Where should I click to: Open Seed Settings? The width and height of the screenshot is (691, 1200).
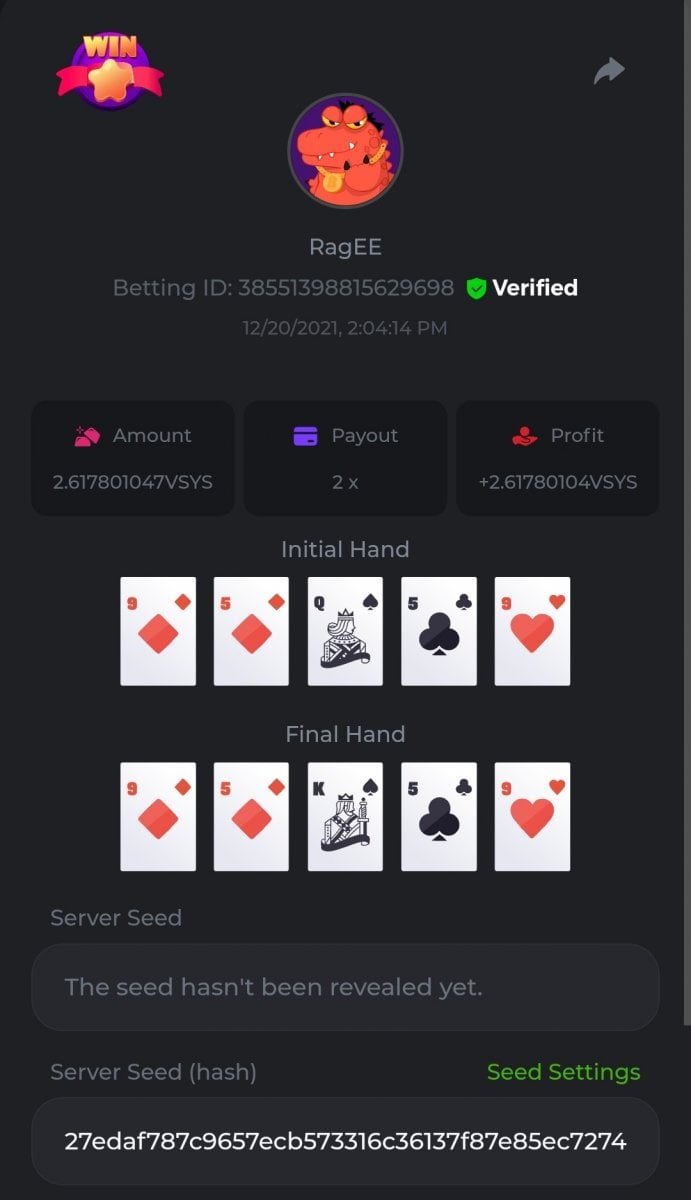563,1072
